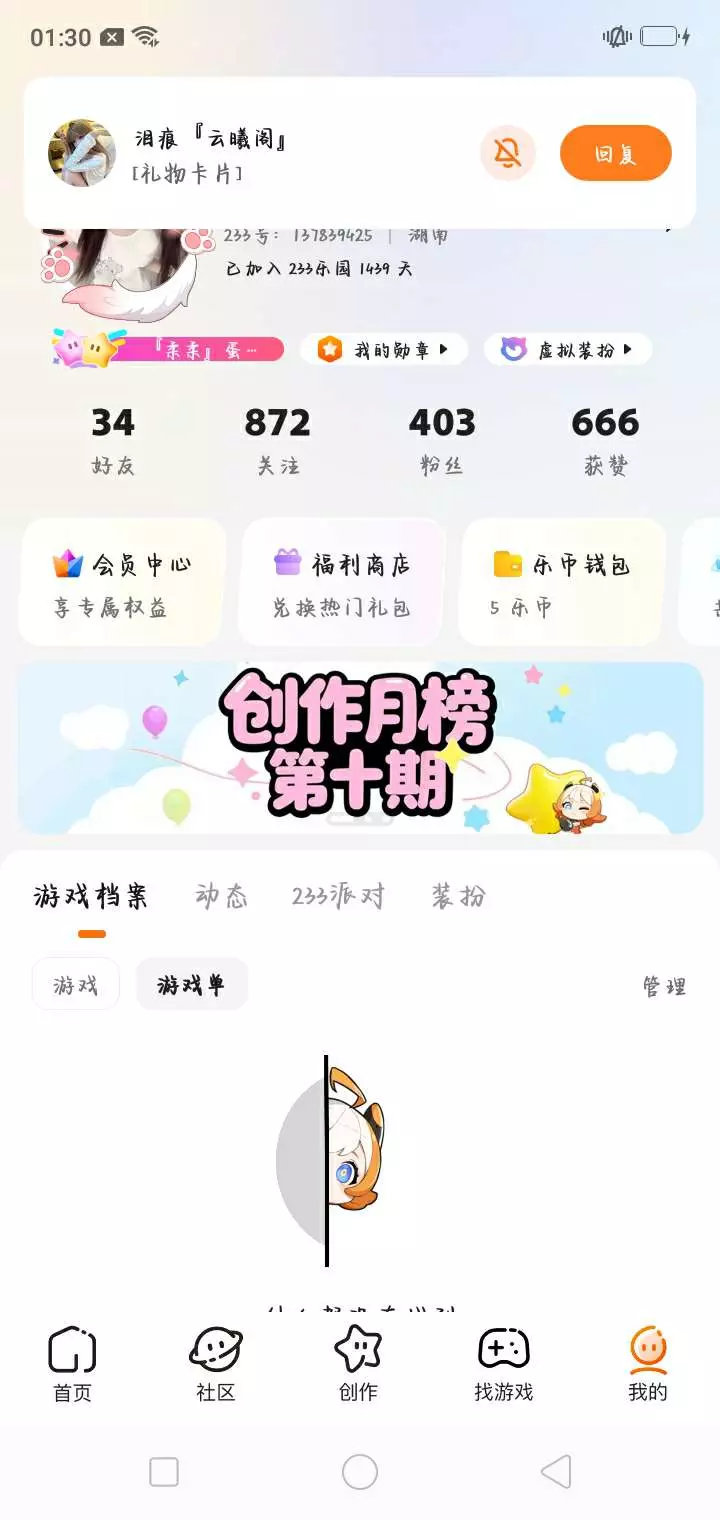Select the 游戏 chip
Image resolution: width=720 pixels, height=1520 pixels.
click(76, 985)
